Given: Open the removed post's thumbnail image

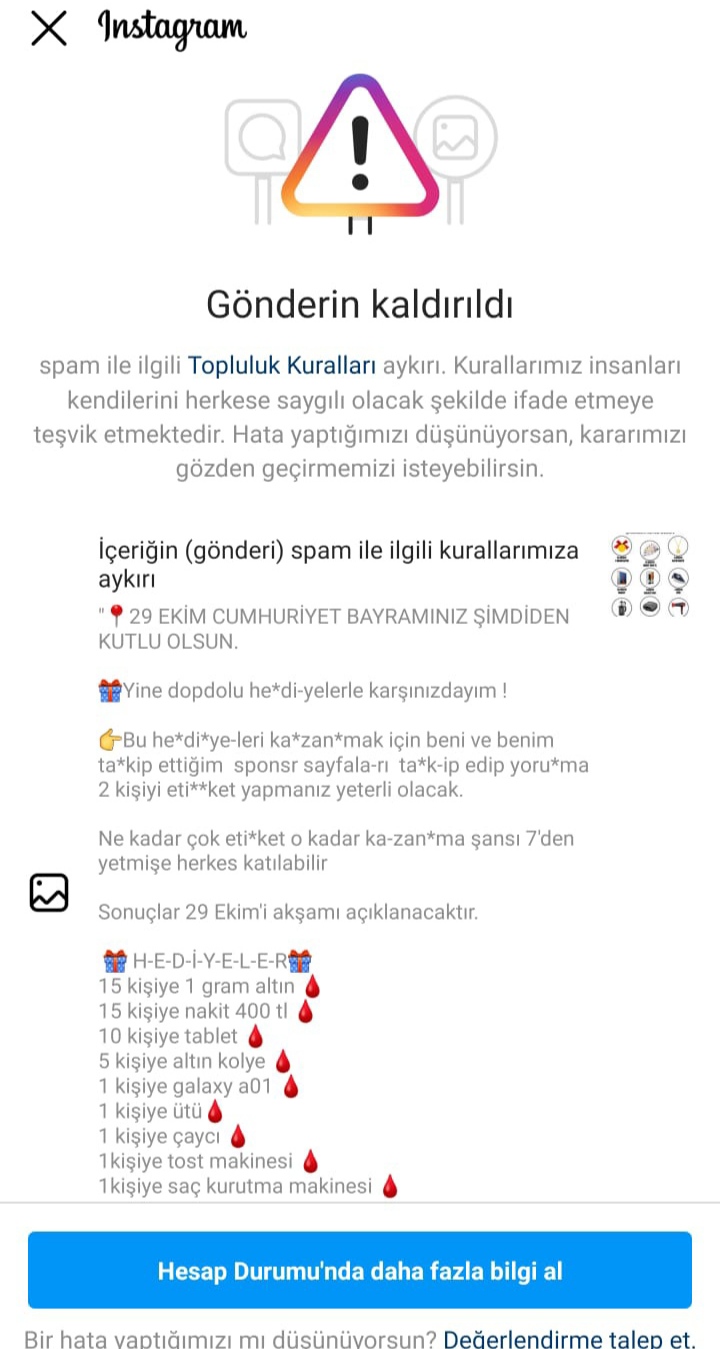Looking at the screenshot, I should pos(650,576).
